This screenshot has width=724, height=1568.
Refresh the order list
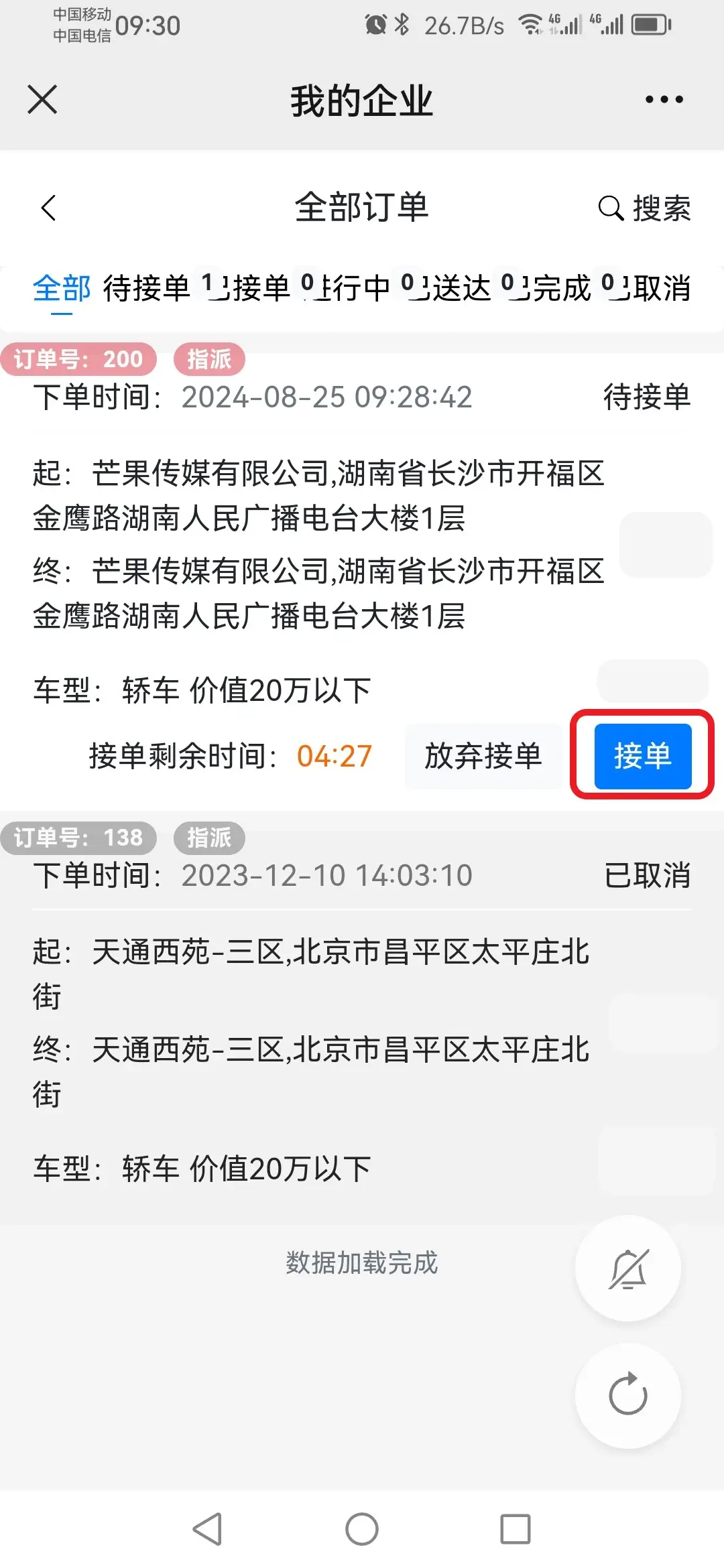tap(628, 1396)
